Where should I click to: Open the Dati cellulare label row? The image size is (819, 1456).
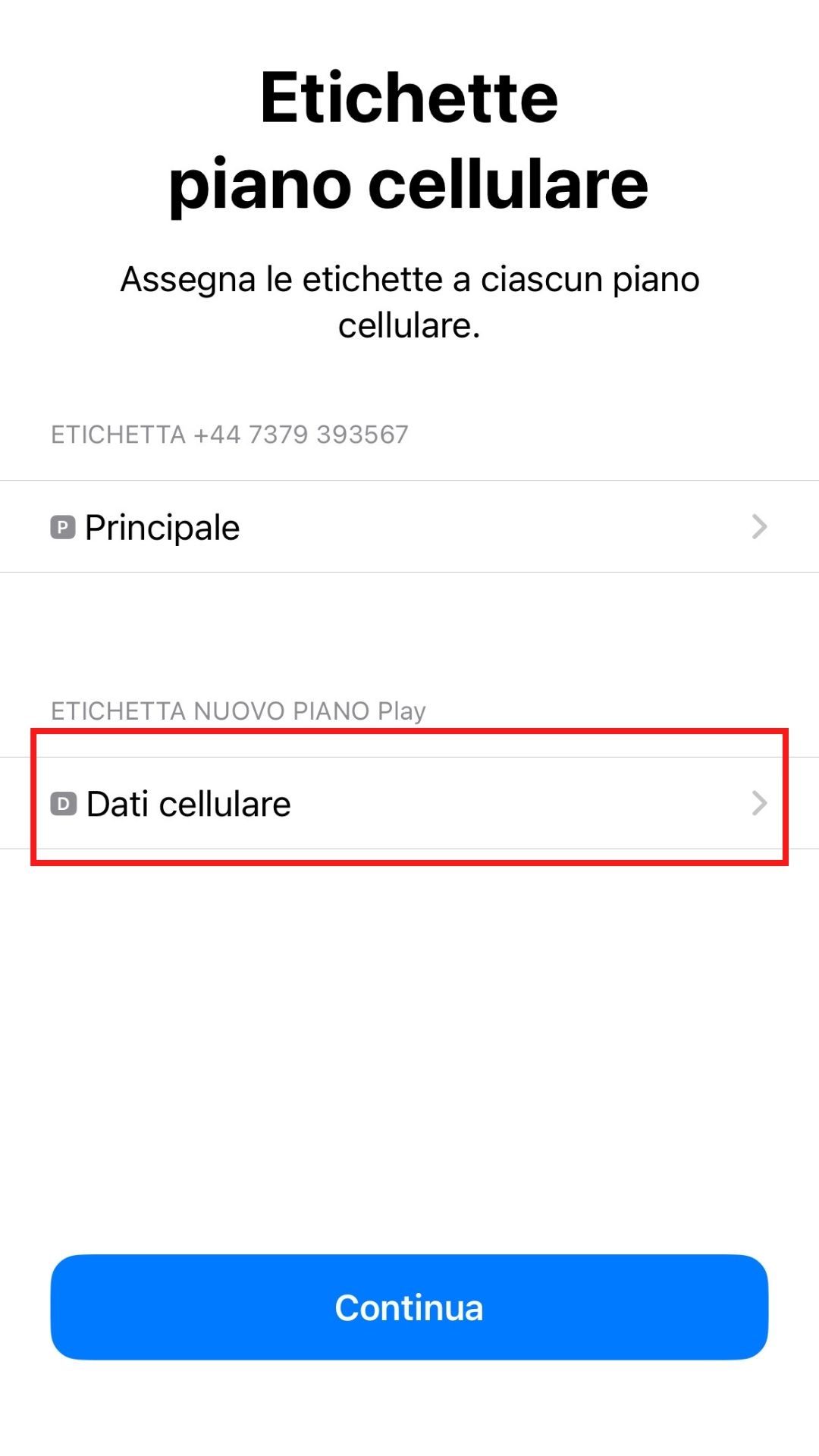point(409,803)
